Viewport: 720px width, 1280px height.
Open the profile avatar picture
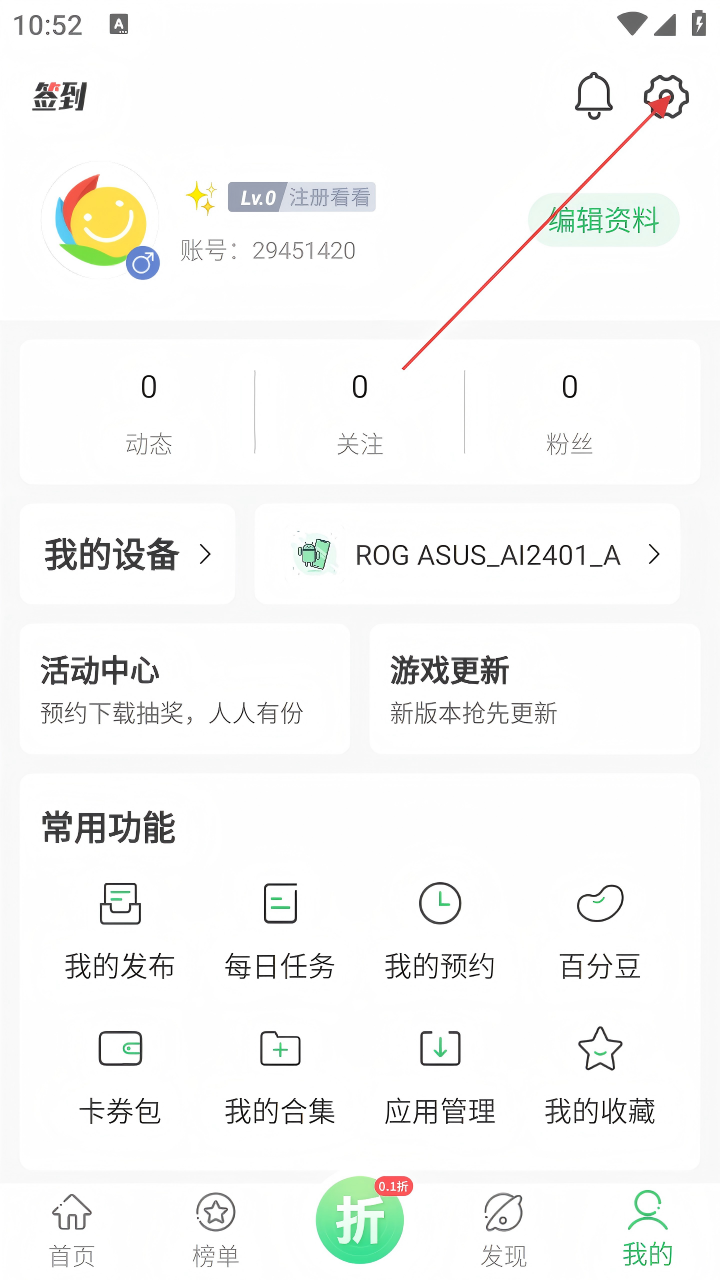pos(100,221)
